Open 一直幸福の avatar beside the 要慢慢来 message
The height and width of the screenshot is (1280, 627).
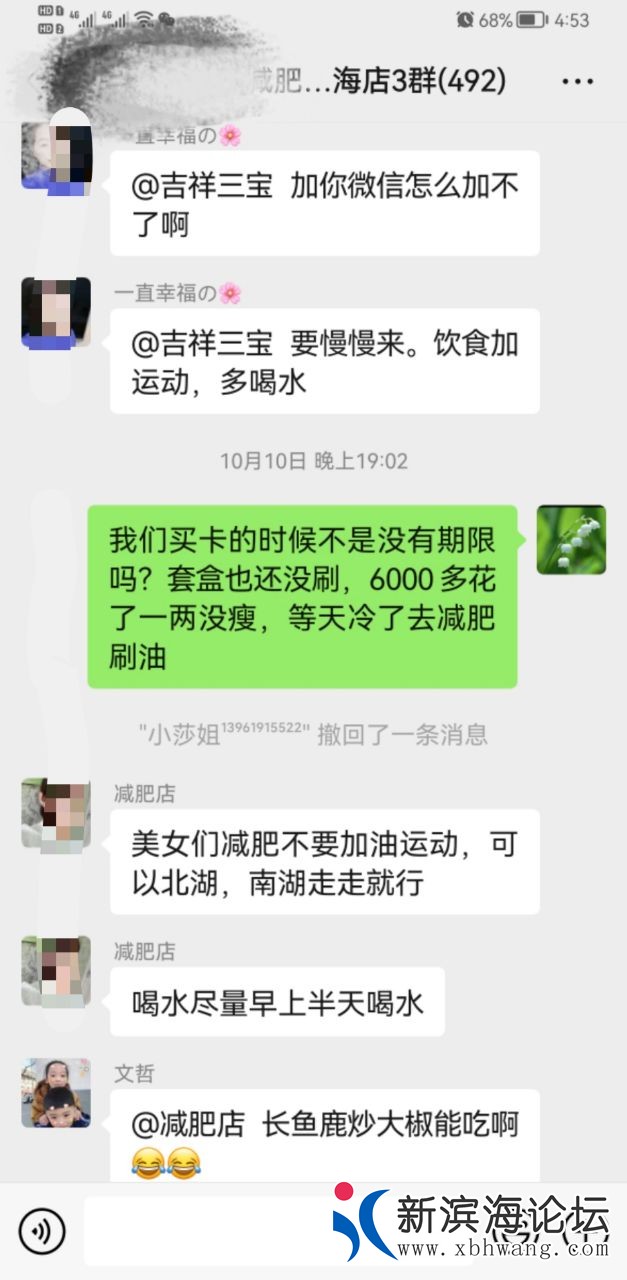56,312
